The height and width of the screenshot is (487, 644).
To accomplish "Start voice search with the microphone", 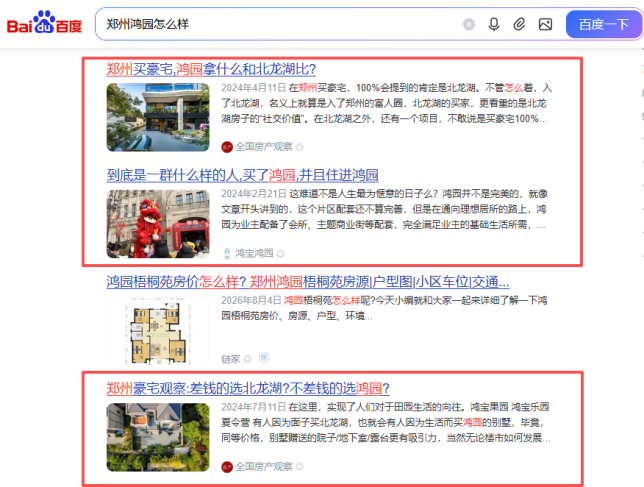I will [x=494, y=25].
